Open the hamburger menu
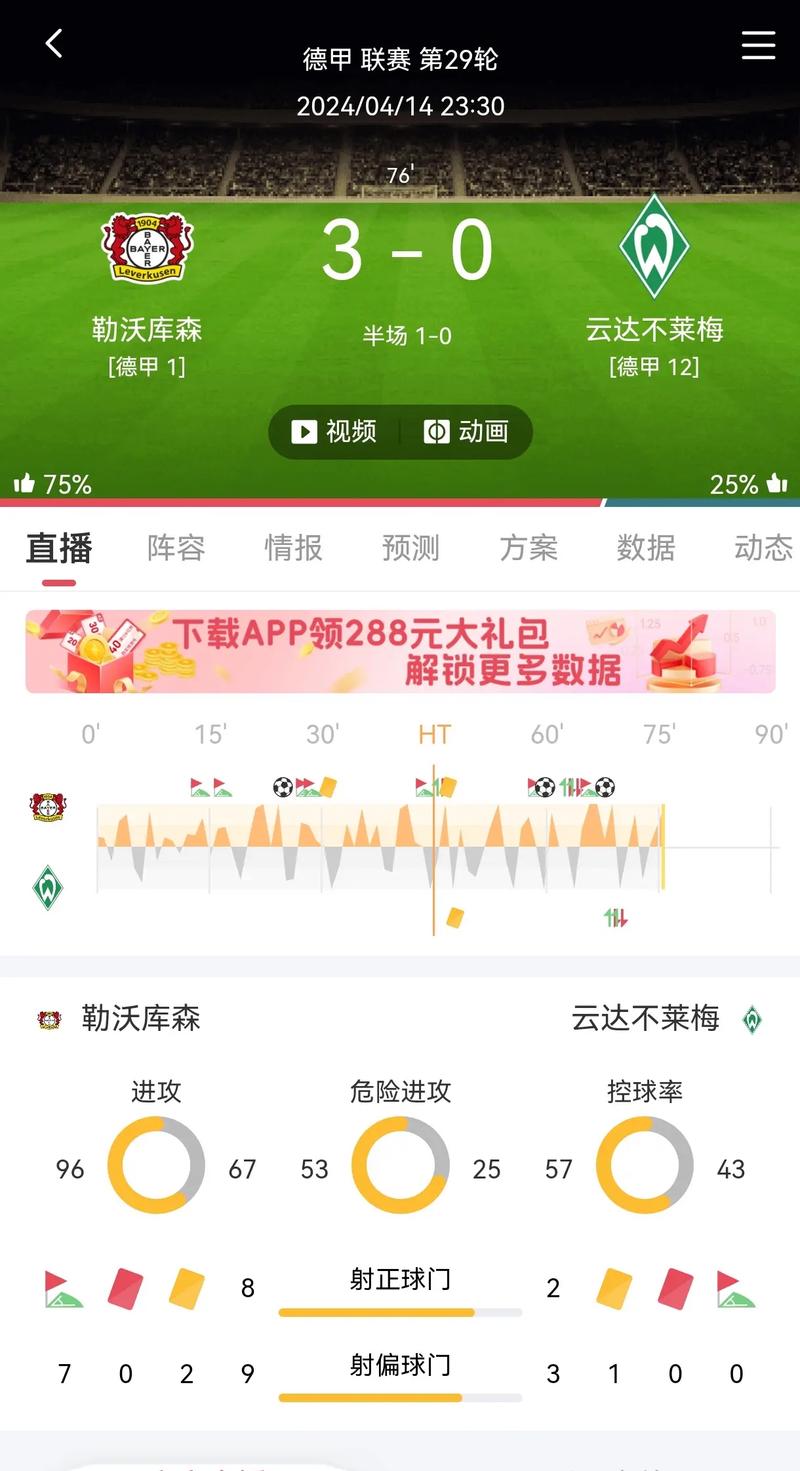The image size is (800, 1471). coord(758,45)
